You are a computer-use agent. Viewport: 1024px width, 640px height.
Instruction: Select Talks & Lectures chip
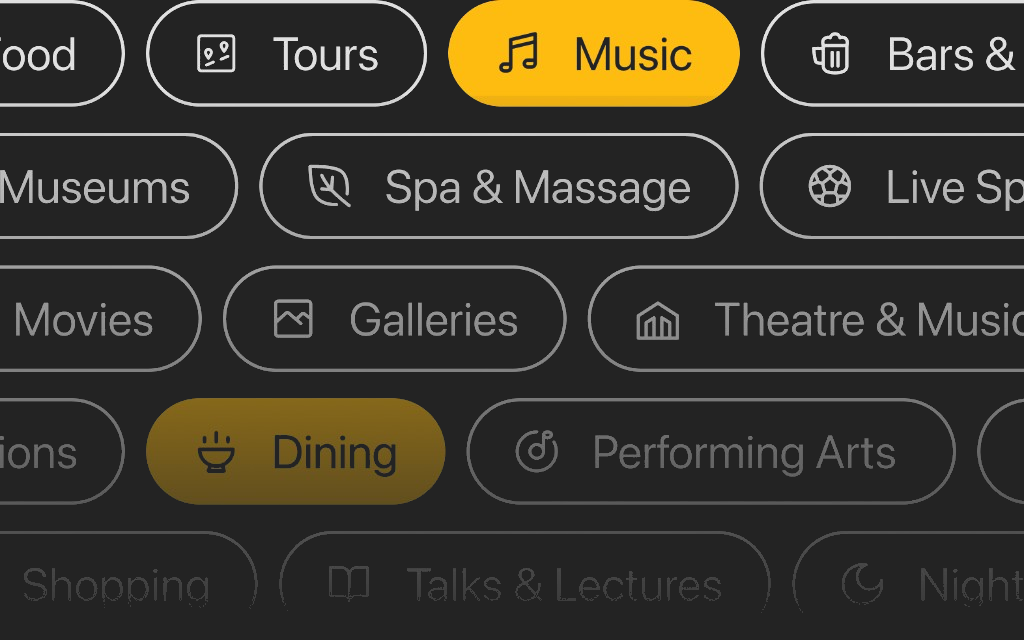pyautogui.click(x=525, y=585)
